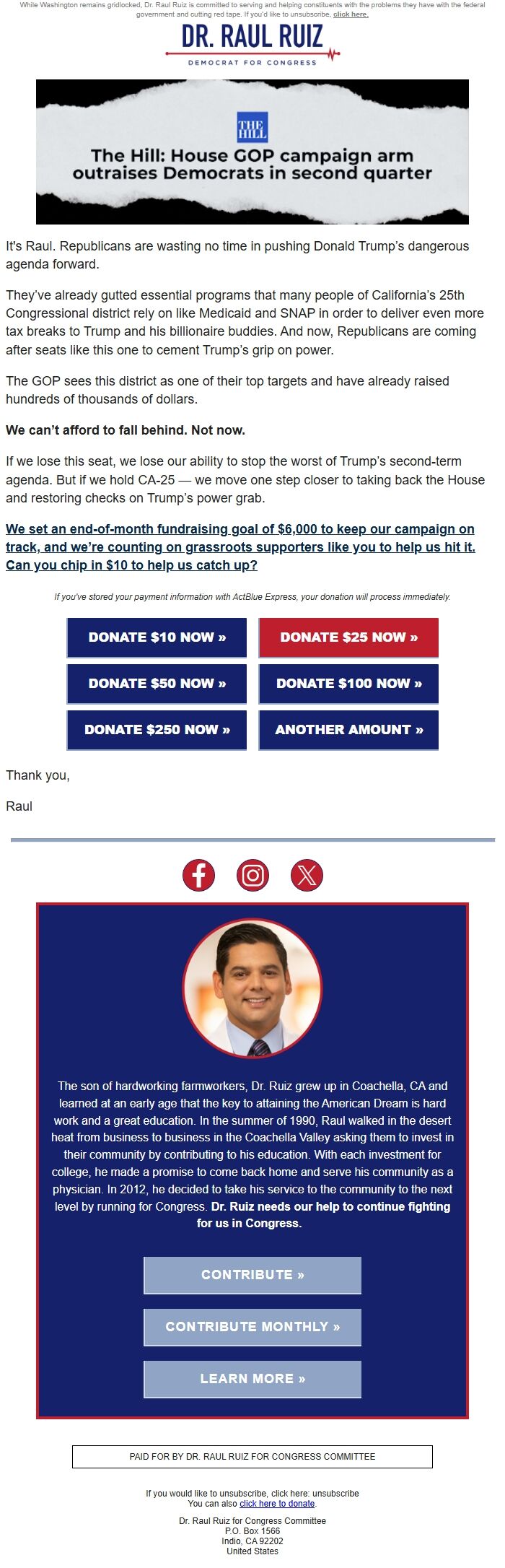This screenshot has width=505, height=1568.
Task: Tap the footer 'click here to donate' link
Action: click(277, 1504)
